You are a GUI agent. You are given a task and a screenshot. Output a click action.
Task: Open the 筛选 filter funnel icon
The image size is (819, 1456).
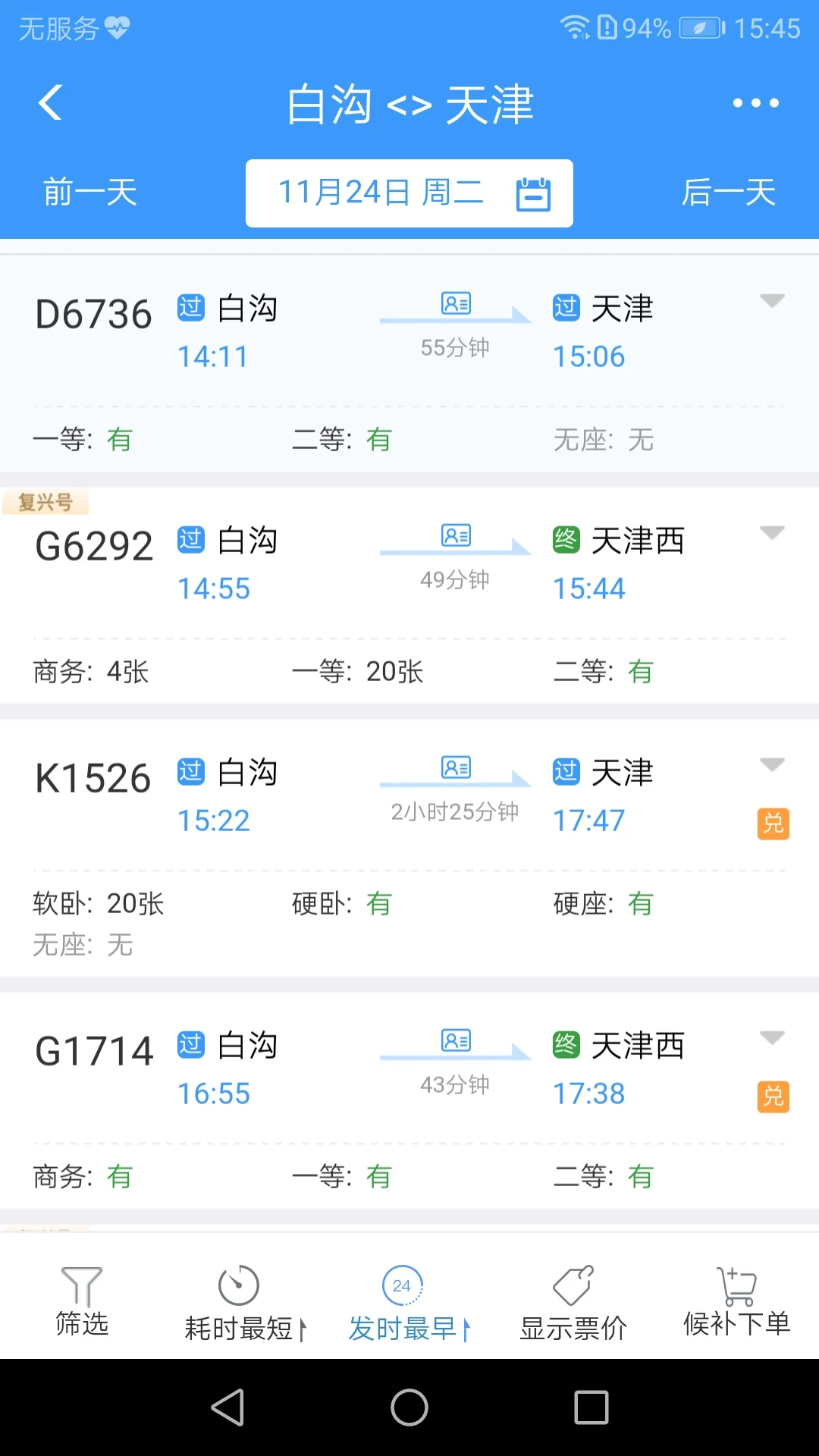coord(82,1288)
